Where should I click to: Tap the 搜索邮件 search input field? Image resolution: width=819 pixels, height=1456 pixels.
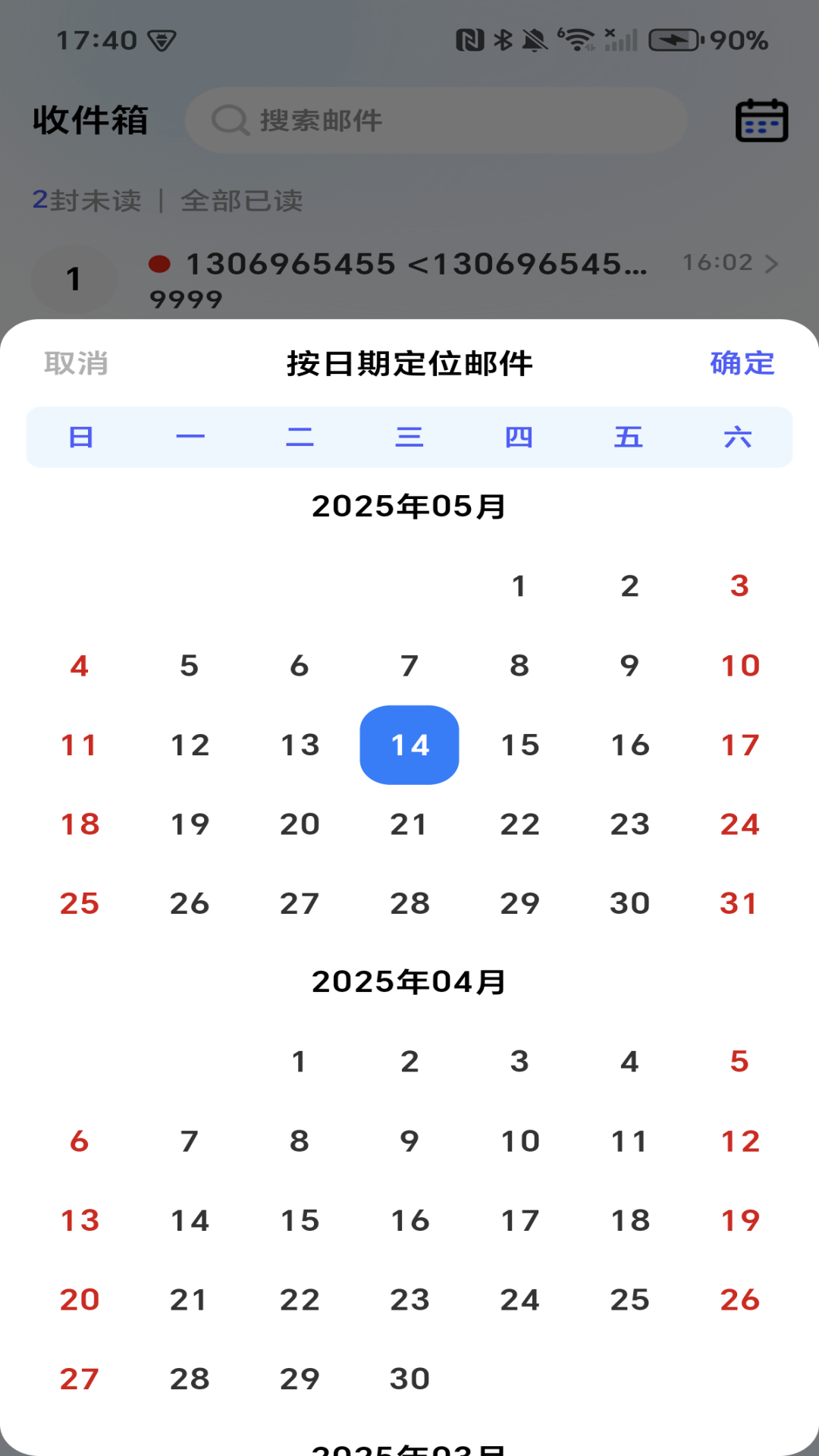pyautogui.click(x=437, y=121)
